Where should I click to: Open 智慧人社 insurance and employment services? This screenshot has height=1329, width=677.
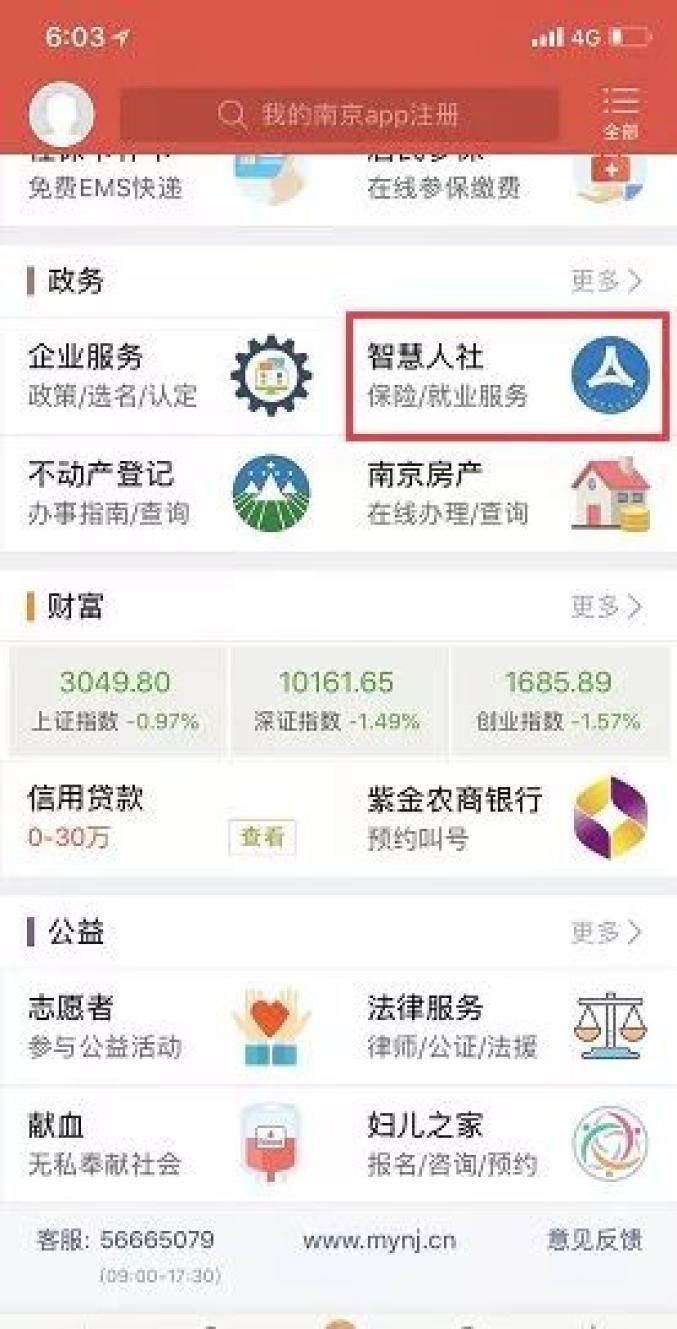(x=507, y=376)
